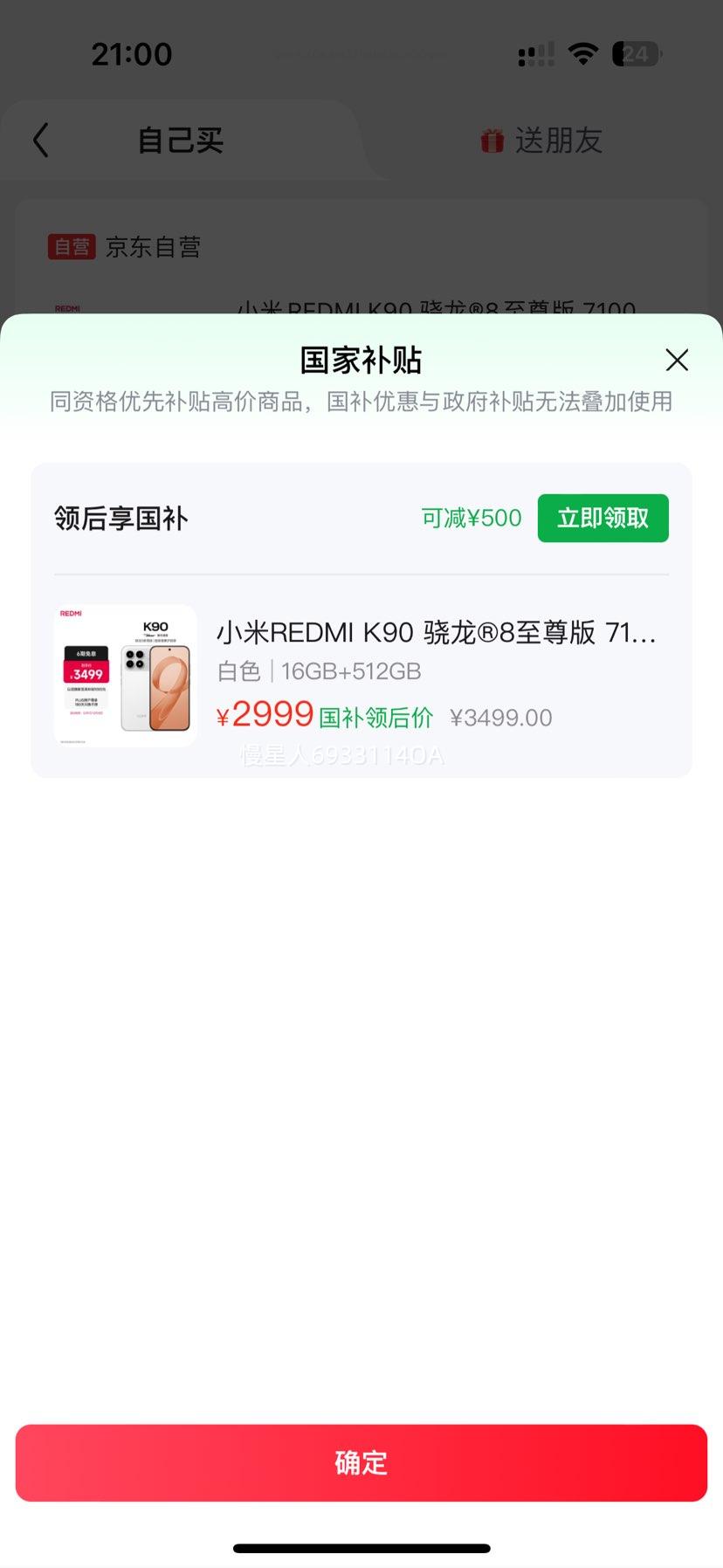723x1568 pixels.
Task: Tap the red 确定 confirm button
Action: point(361,1462)
